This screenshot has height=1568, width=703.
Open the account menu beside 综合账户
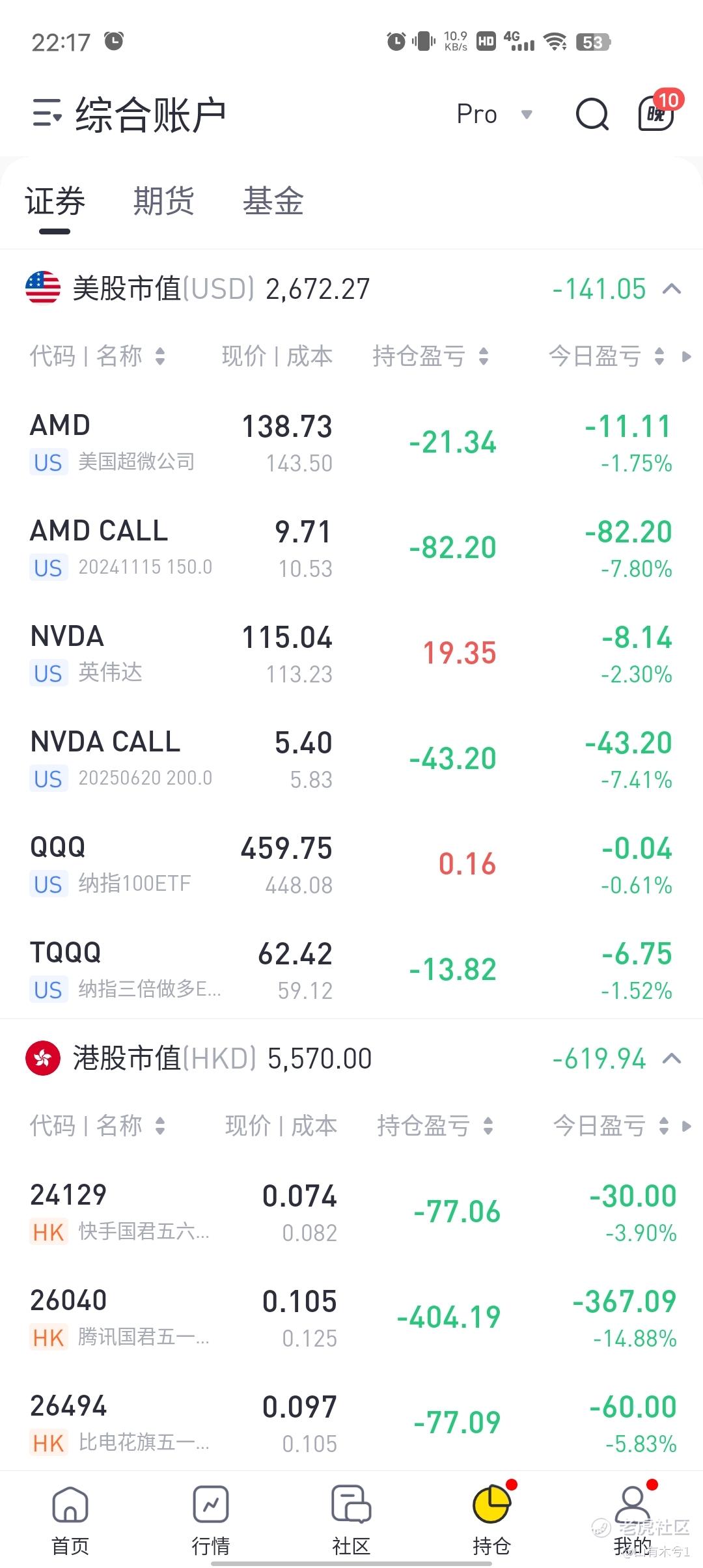click(47, 114)
